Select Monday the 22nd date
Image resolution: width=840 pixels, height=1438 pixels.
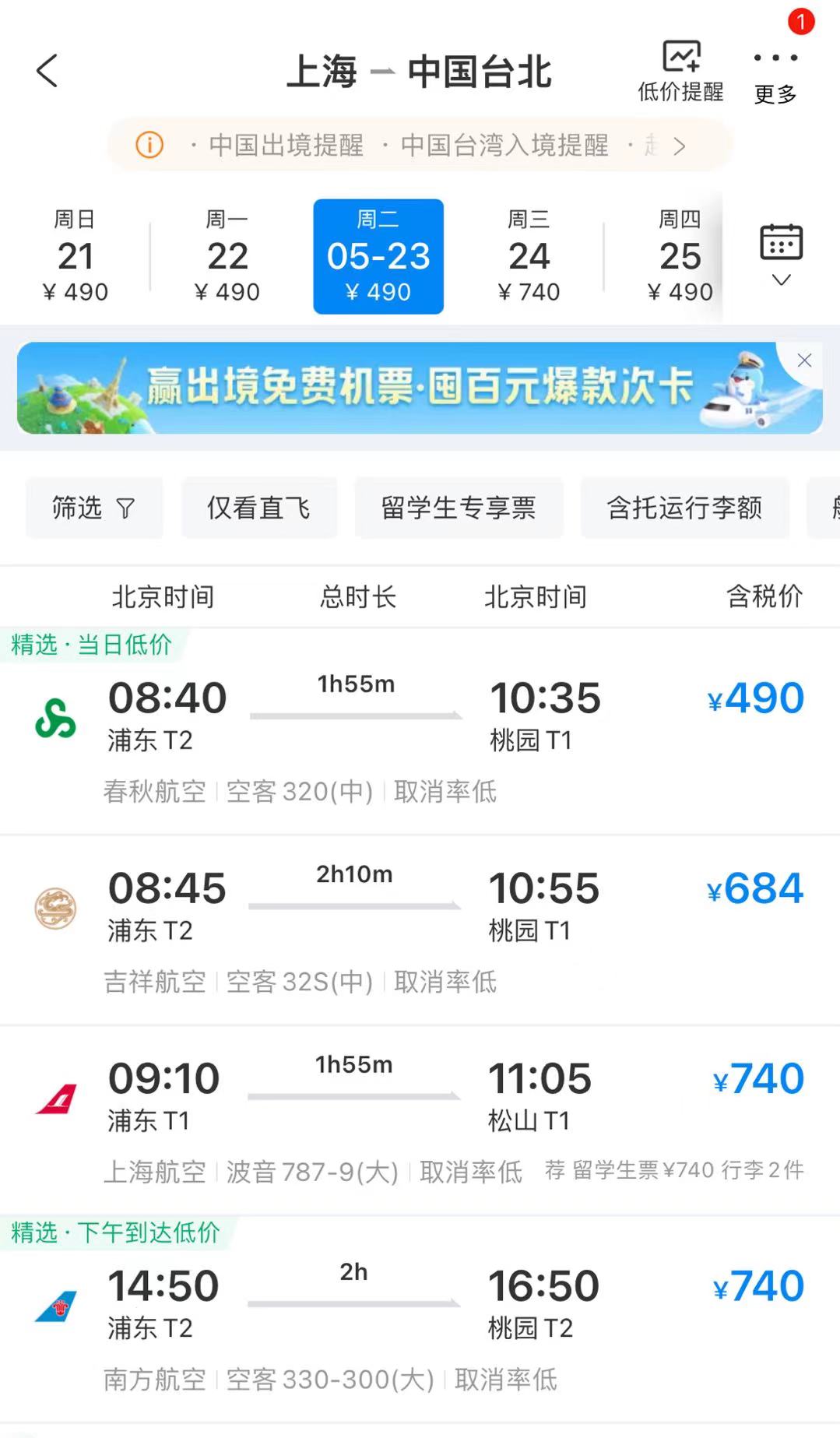[x=227, y=256]
